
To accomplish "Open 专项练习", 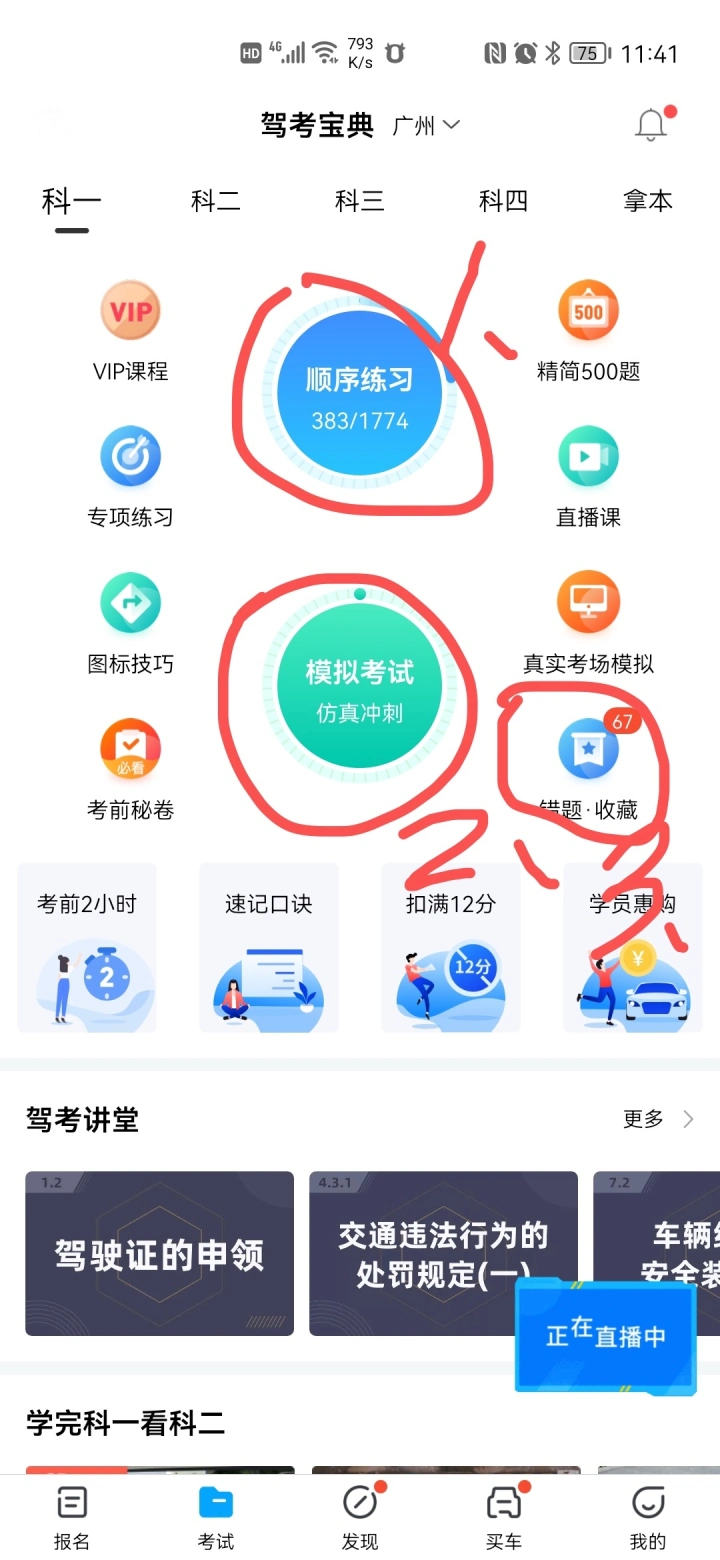I will click(x=130, y=476).
